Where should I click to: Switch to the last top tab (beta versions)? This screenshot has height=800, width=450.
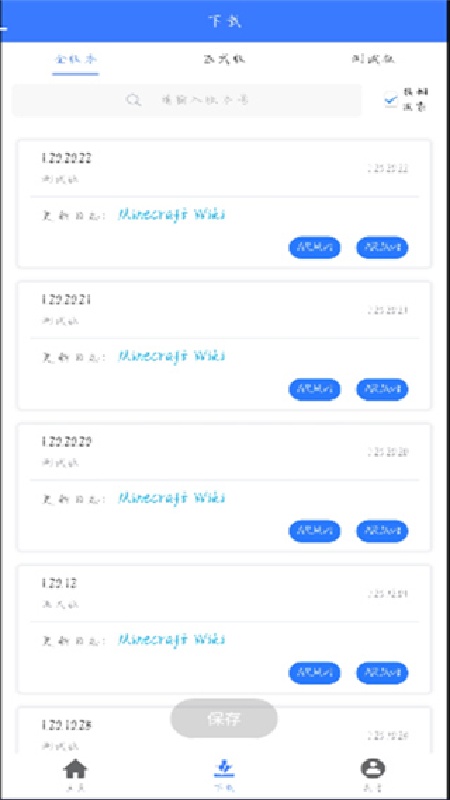click(373, 59)
